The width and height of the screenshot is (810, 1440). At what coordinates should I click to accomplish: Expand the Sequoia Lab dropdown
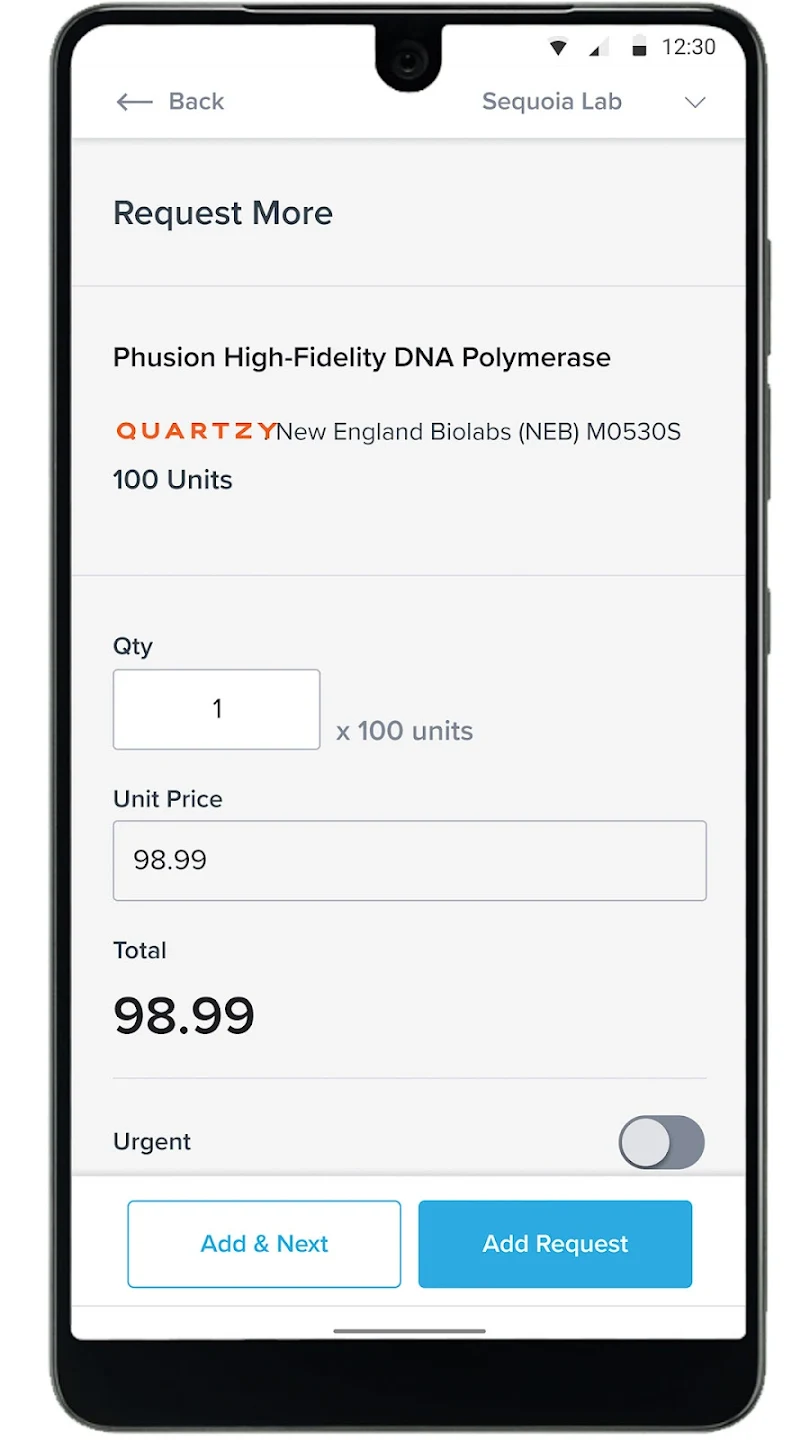click(694, 102)
